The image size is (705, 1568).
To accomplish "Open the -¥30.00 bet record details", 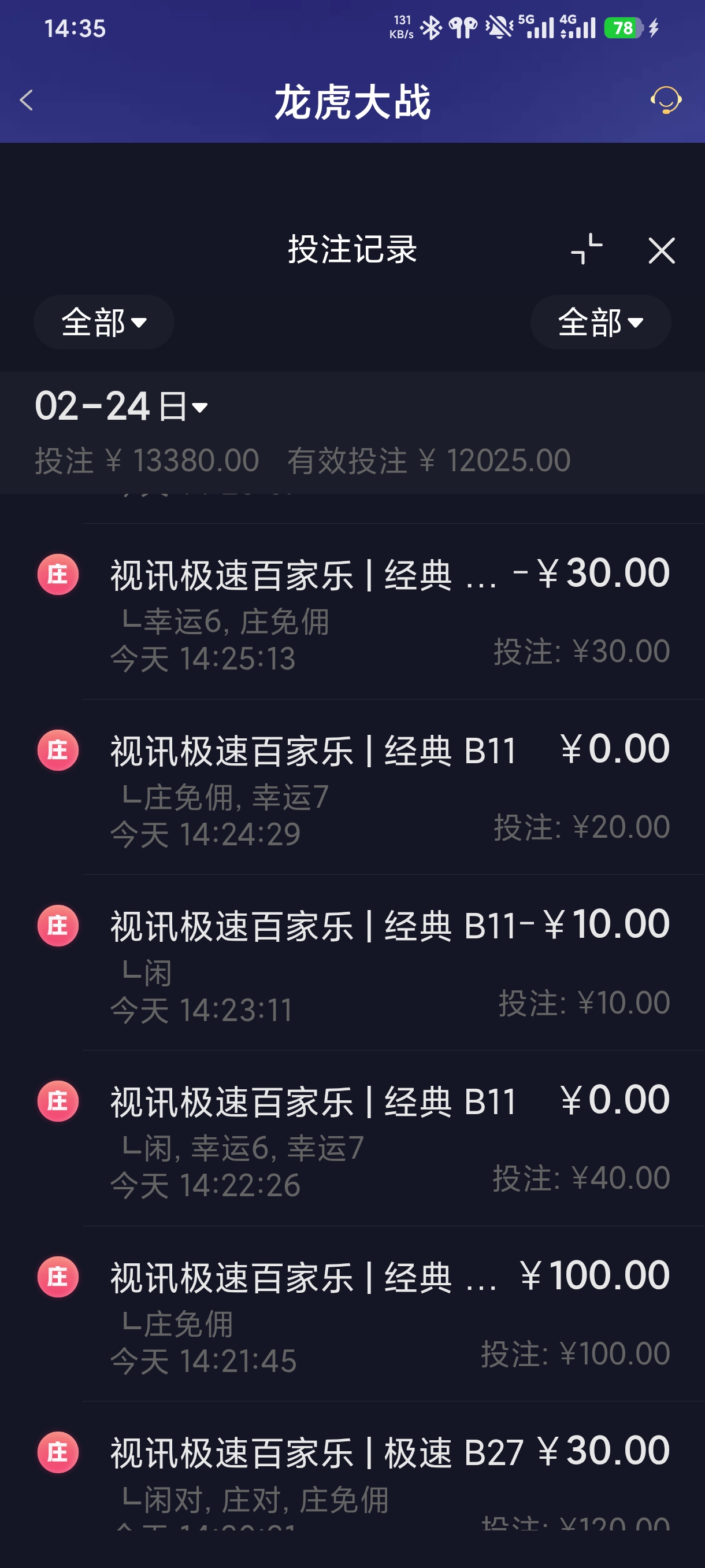I will pyautogui.click(x=365, y=609).
